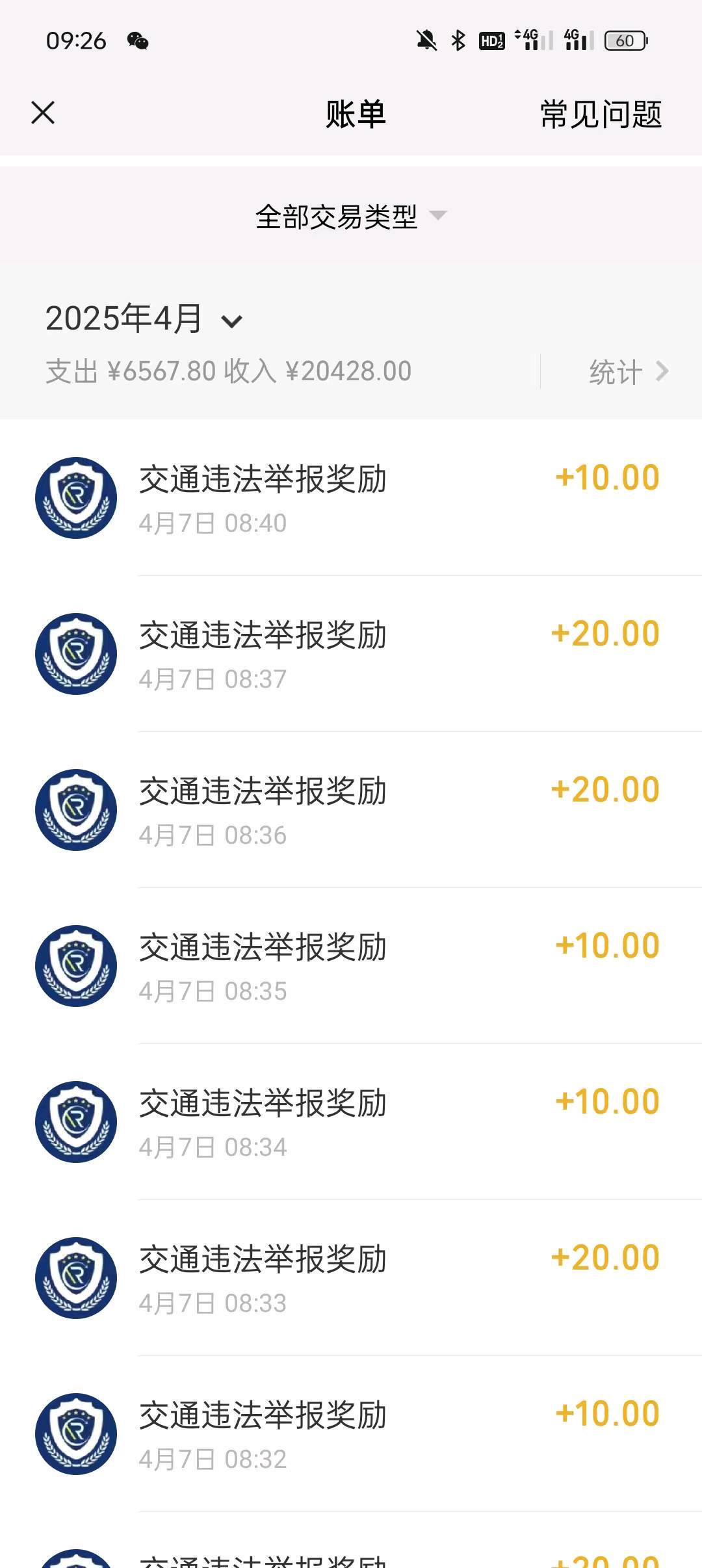Open the 08:35 +10.00 reward record
The width and height of the screenshot is (702, 1568).
[x=351, y=966]
